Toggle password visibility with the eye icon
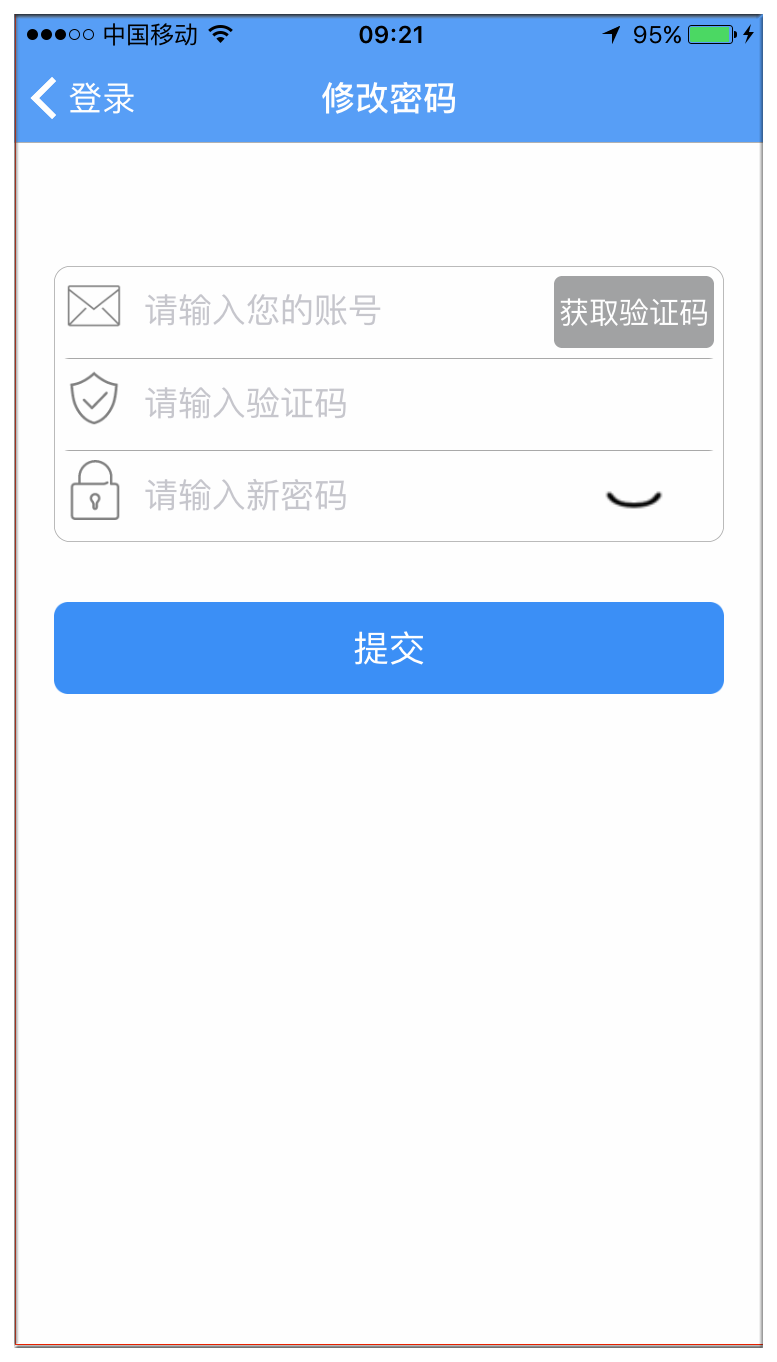Image resolution: width=777 pixels, height=1362 pixels. point(634,497)
